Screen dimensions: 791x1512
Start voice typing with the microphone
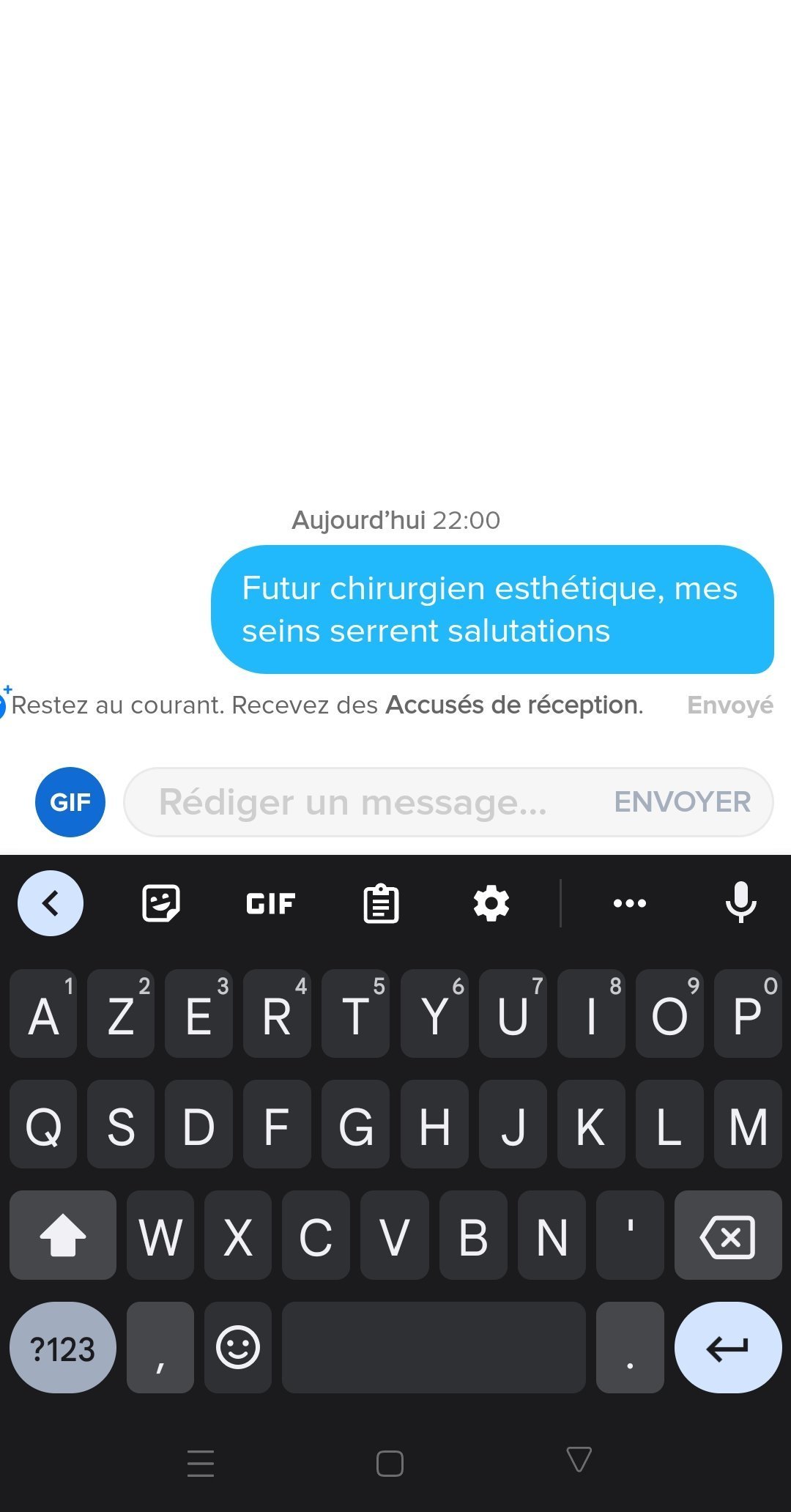[x=740, y=903]
